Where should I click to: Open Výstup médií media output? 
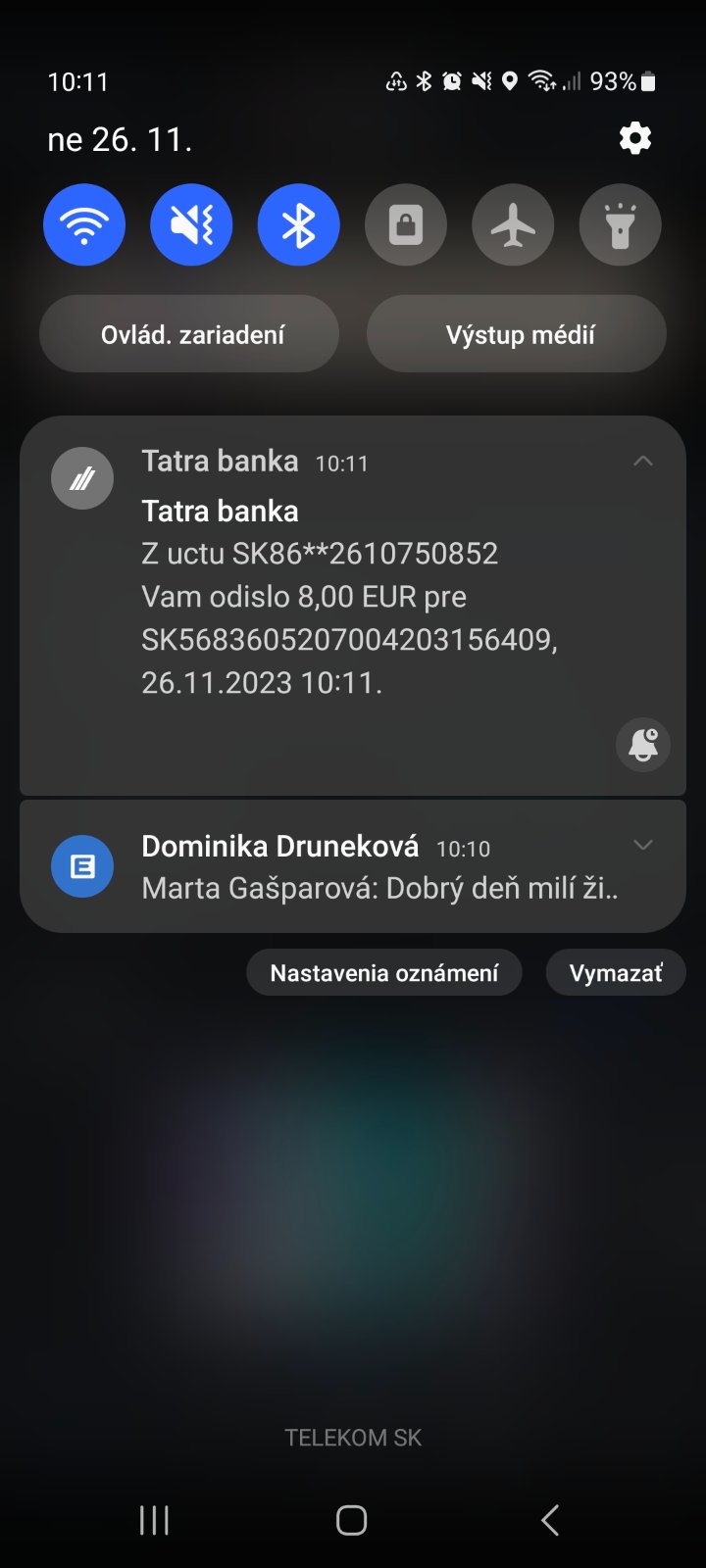pos(517,334)
